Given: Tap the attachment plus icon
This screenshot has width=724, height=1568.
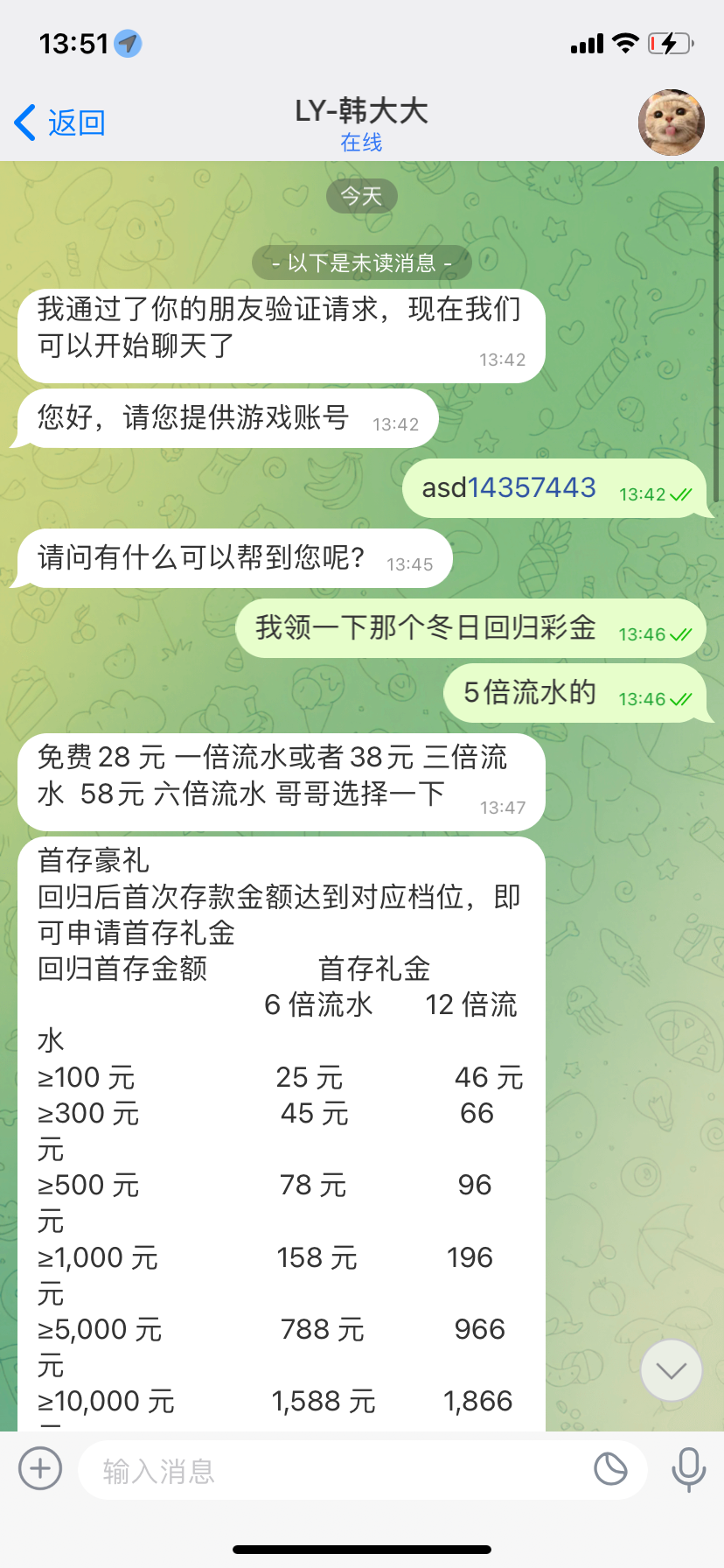Looking at the screenshot, I should 40,1467.
